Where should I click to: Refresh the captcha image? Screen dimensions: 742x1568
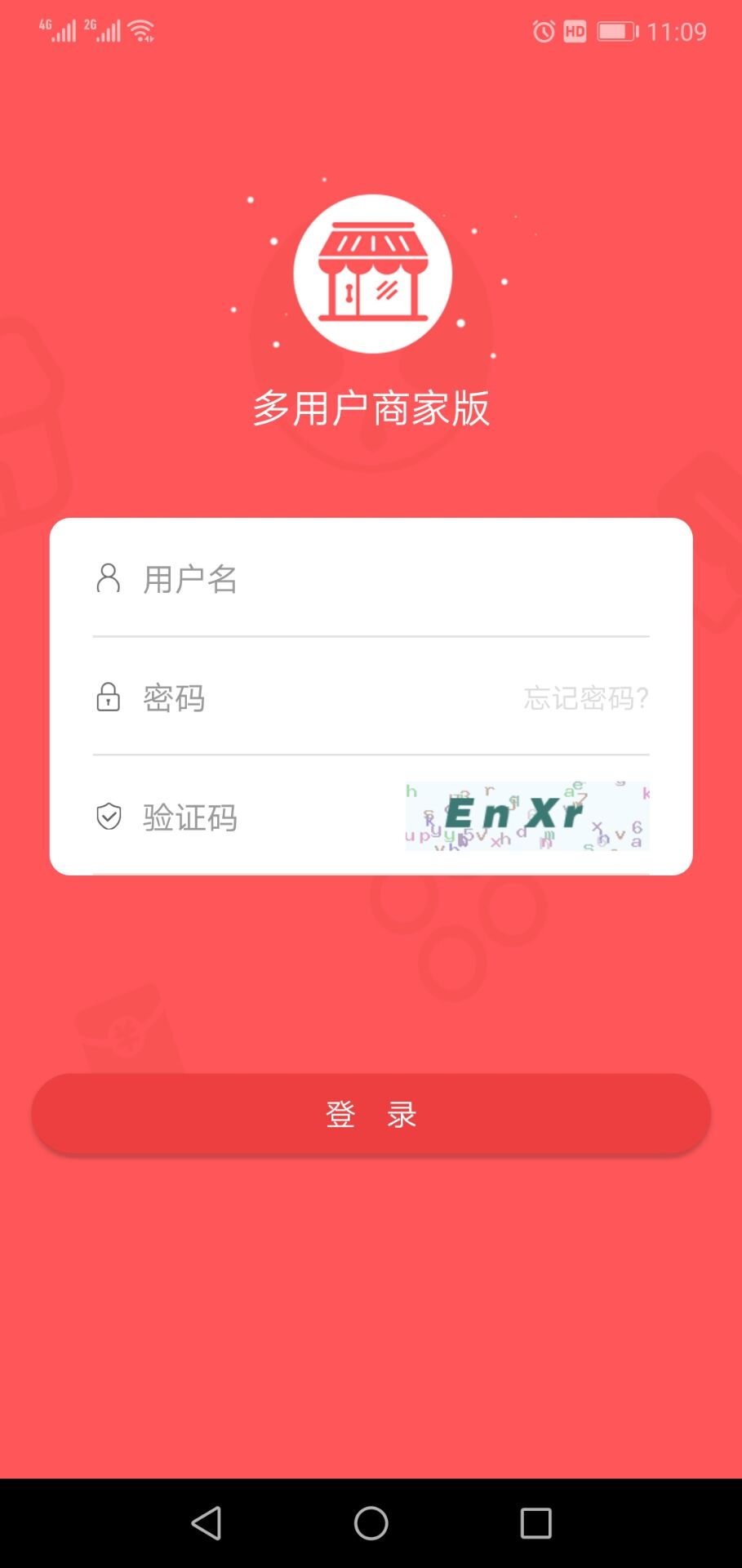point(527,816)
